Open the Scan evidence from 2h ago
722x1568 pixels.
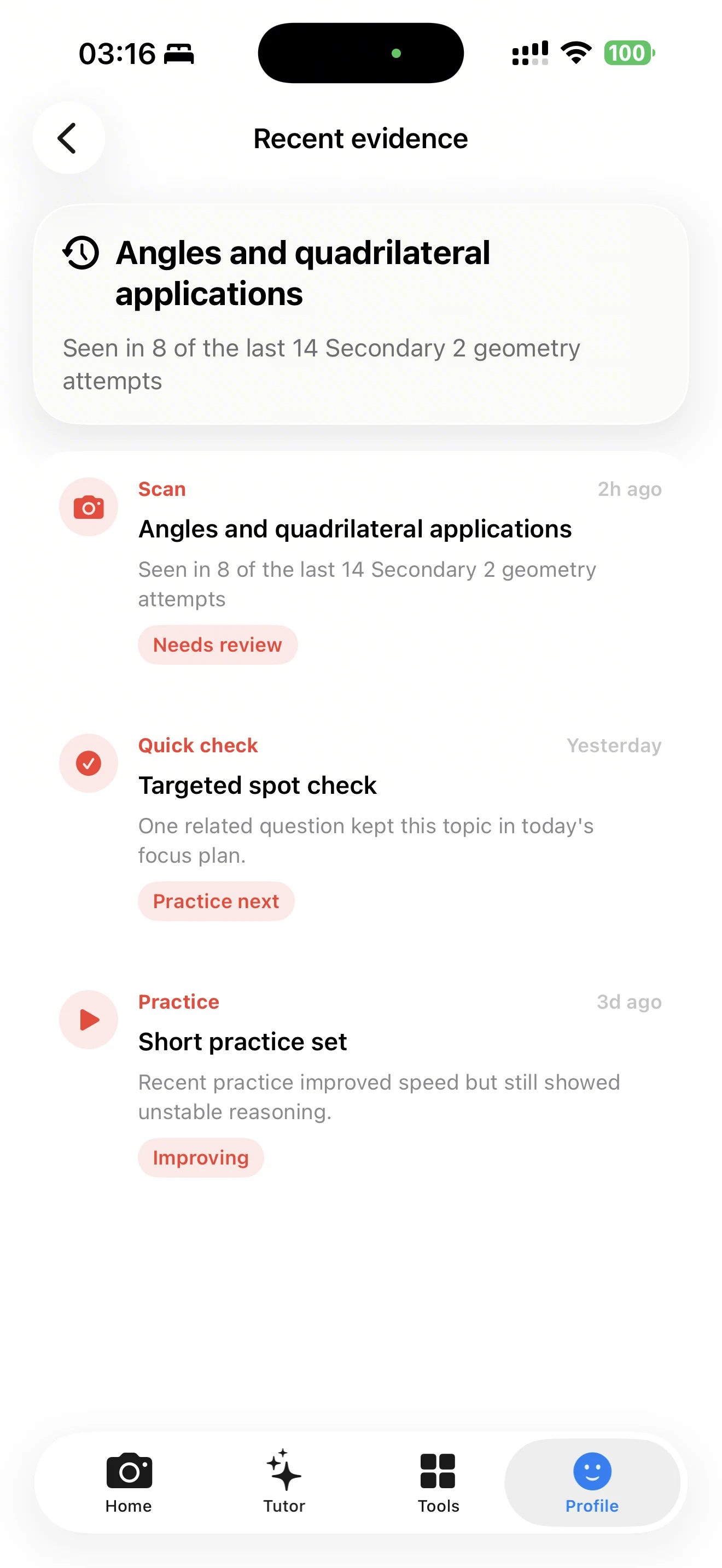tap(355, 529)
